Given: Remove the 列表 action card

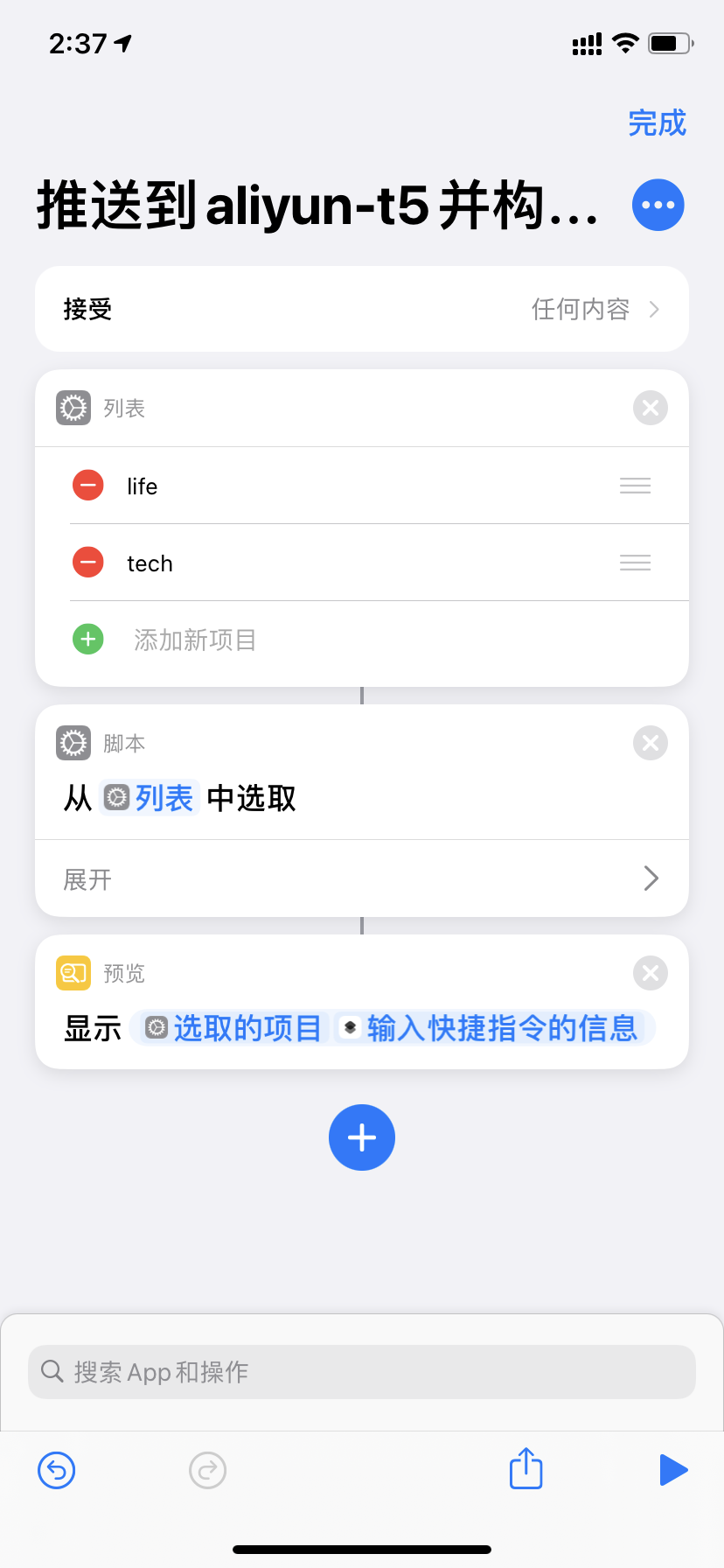Looking at the screenshot, I should tap(650, 408).
